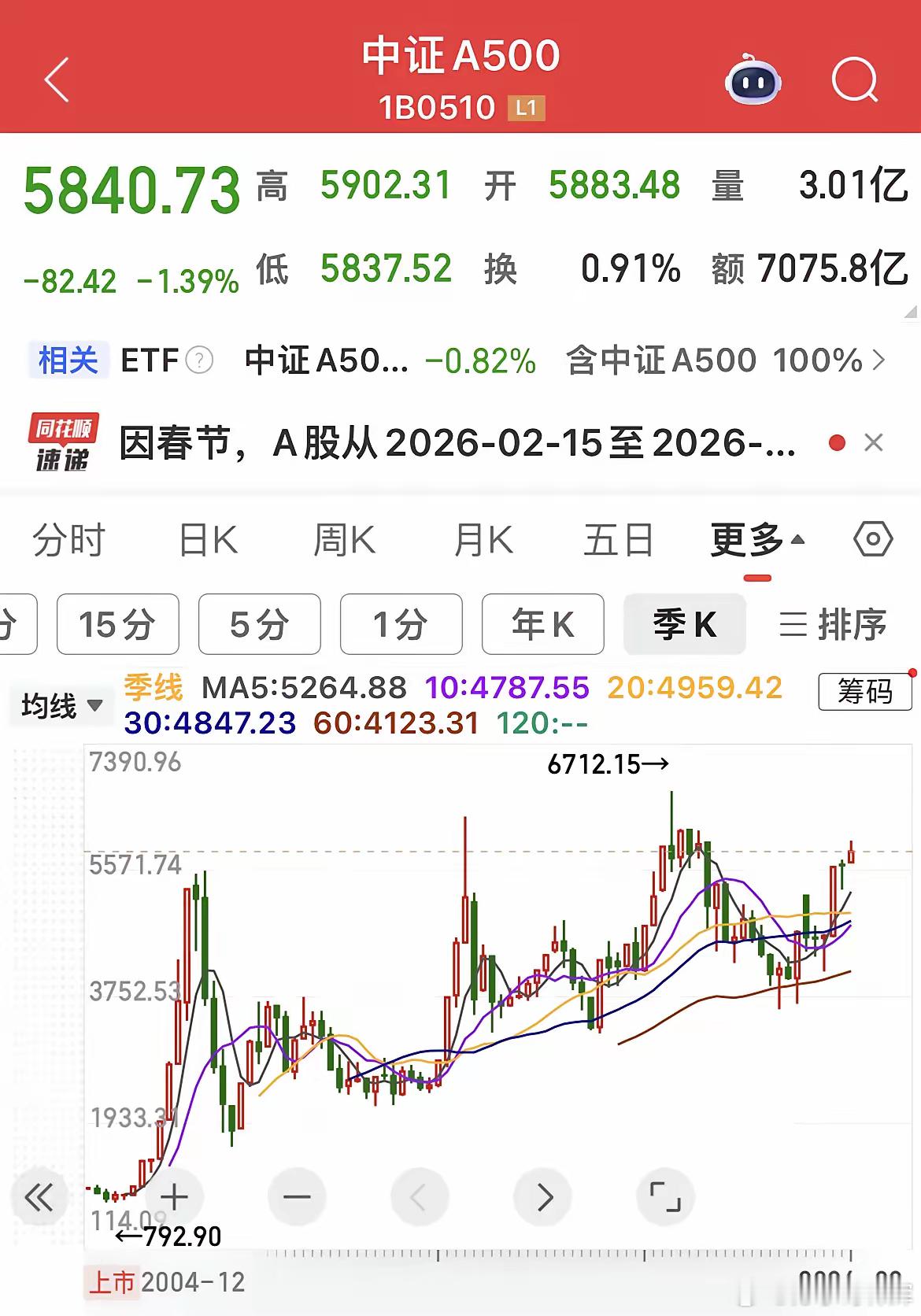The width and height of the screenshot is (921, 1316).
Task: Step forward in chart history with right arrow
Action: tap(542, 1196)
